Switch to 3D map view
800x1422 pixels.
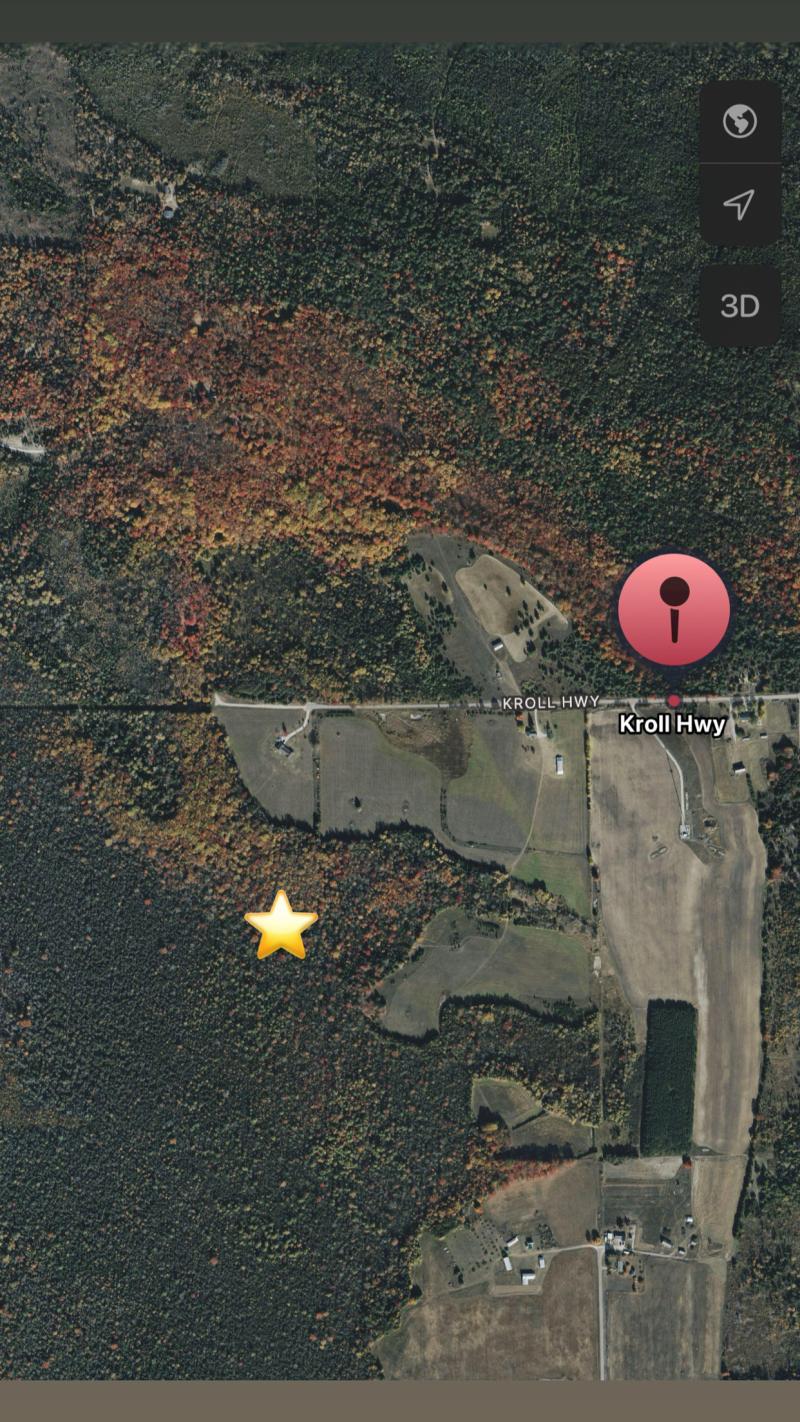(740, 306)
